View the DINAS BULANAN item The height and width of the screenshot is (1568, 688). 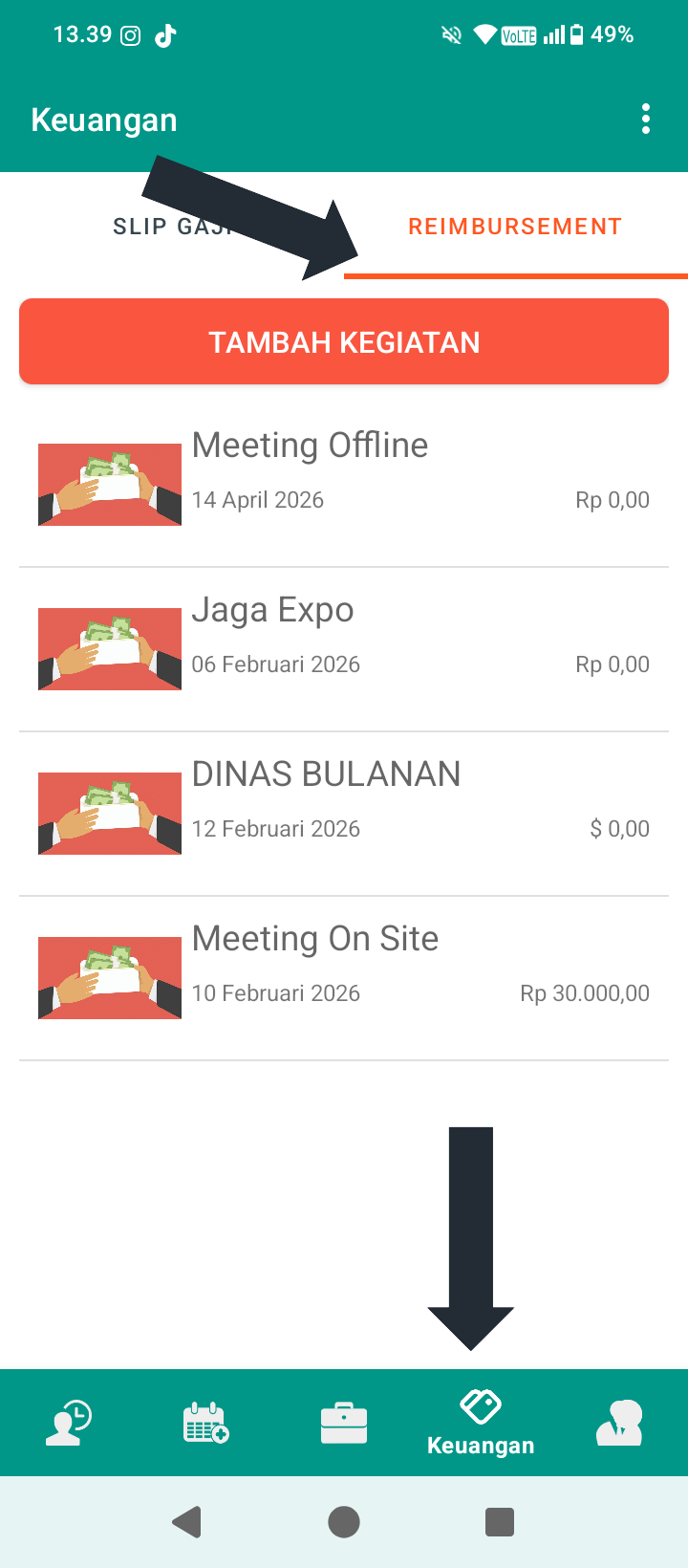pyautogui.click(x=344, y=813)
